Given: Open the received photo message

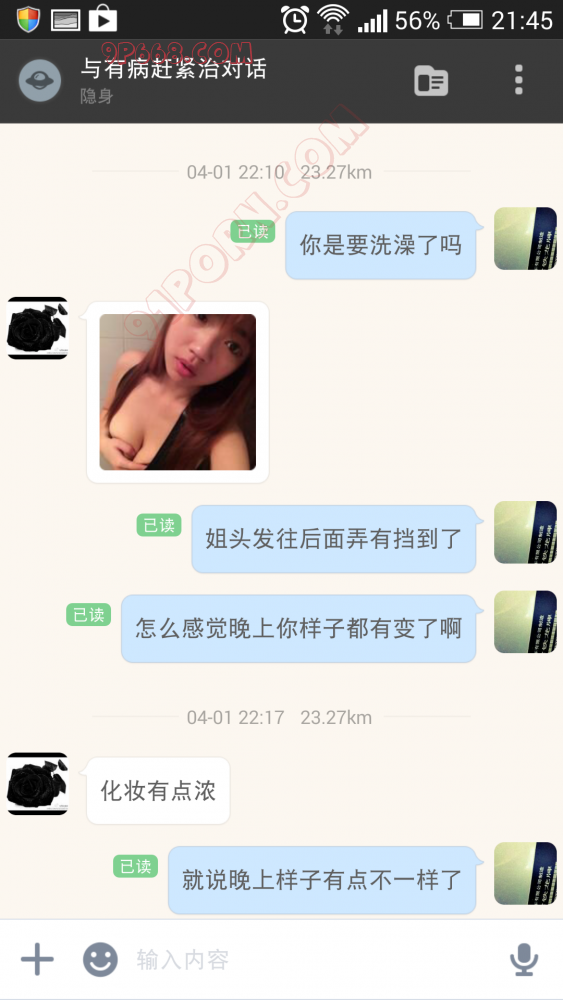Looking at the screenshot, I should click(178, 392).
